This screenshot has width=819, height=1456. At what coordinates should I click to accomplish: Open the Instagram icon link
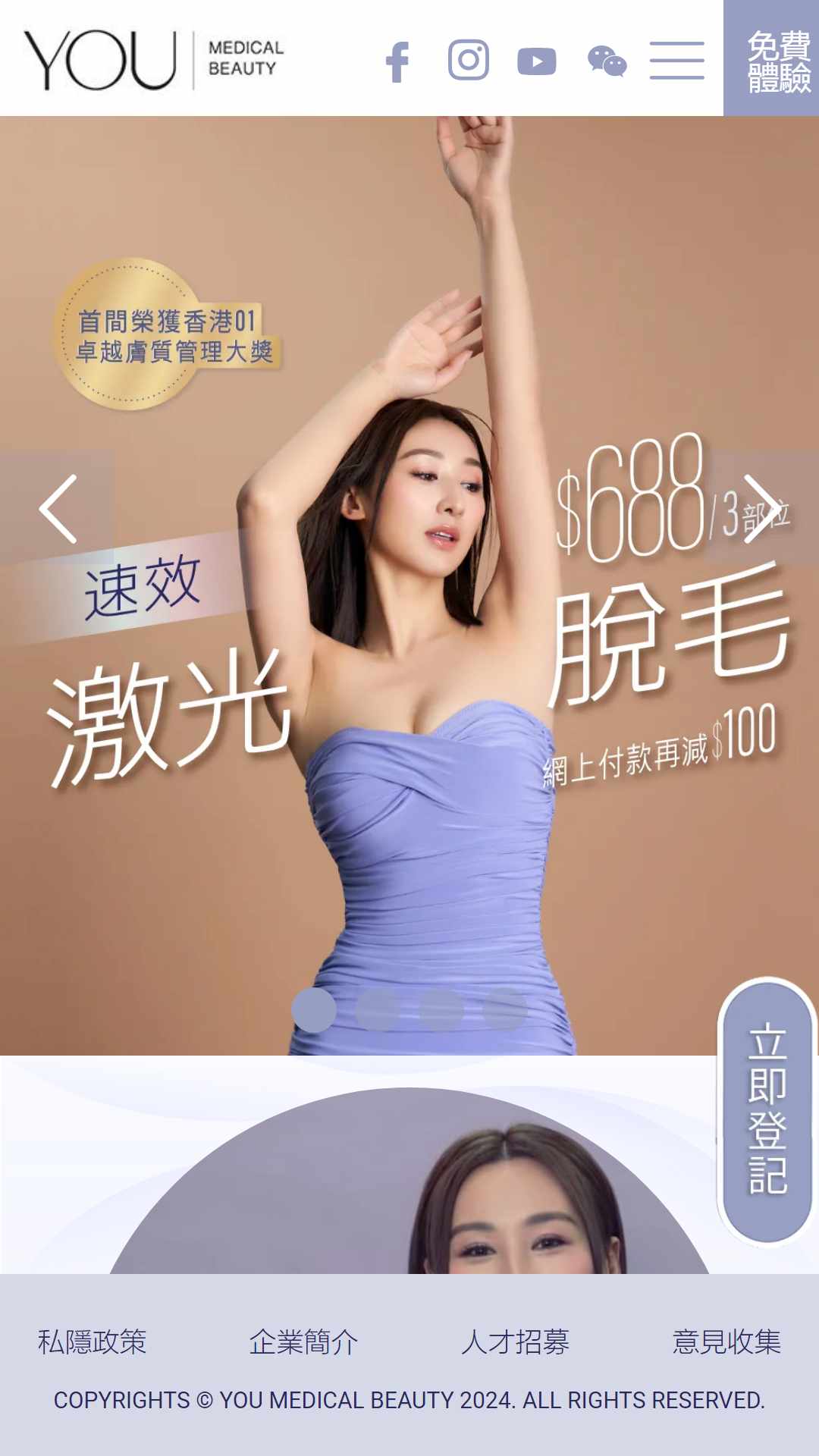[468, 60]
